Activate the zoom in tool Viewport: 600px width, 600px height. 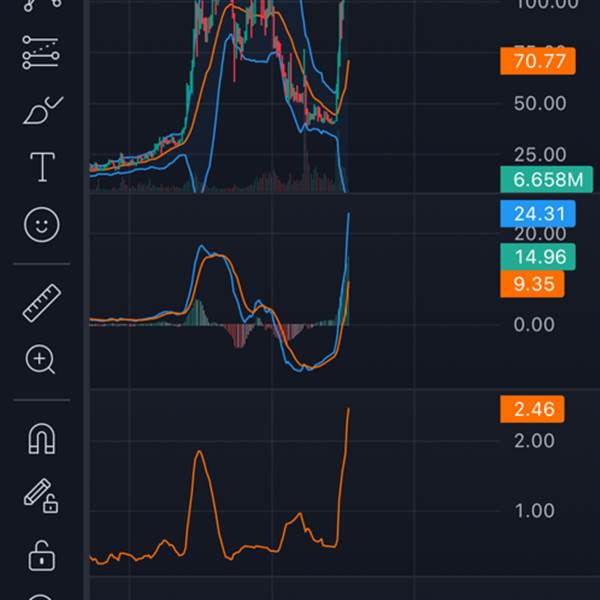click(x=41, y=359)
